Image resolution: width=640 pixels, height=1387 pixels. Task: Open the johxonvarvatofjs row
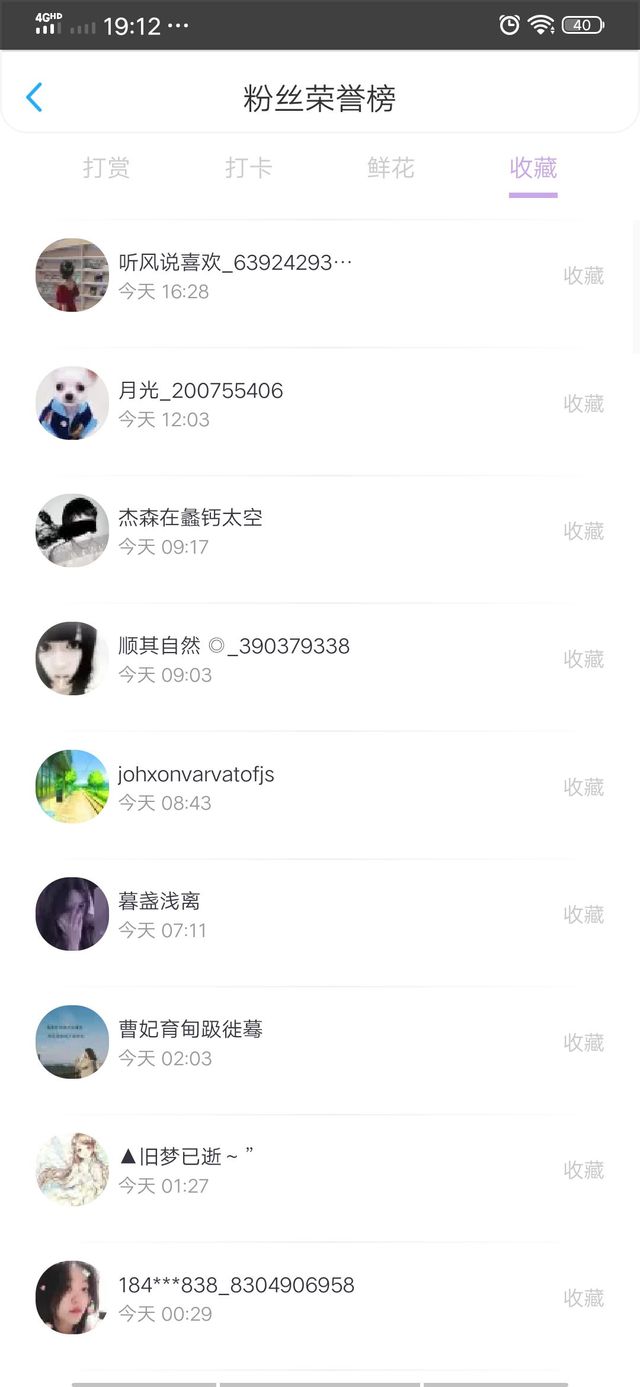[x=320, y=787]
